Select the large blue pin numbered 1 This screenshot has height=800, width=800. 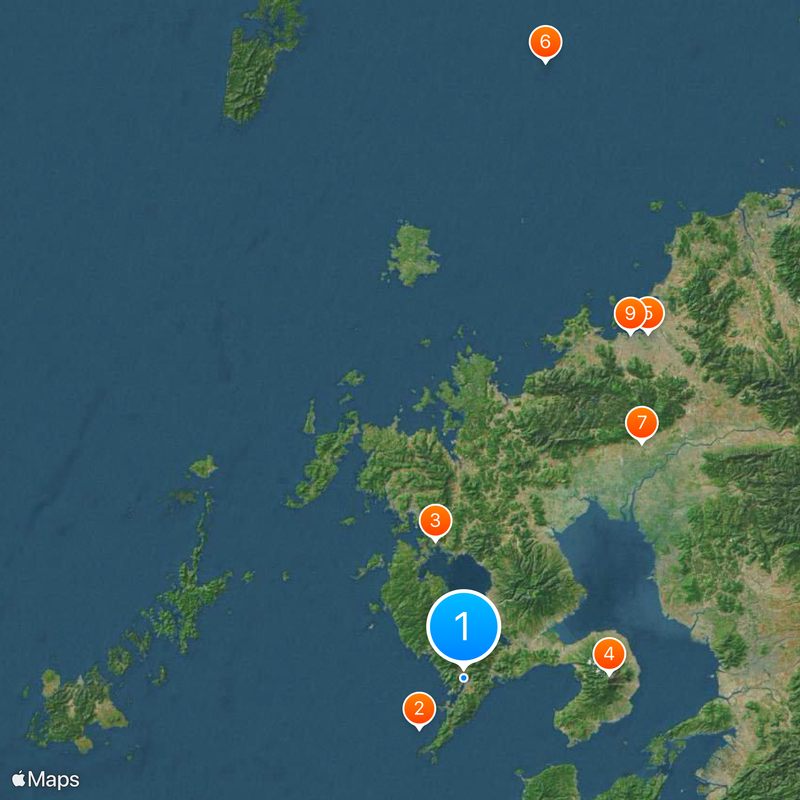(463, 626)
